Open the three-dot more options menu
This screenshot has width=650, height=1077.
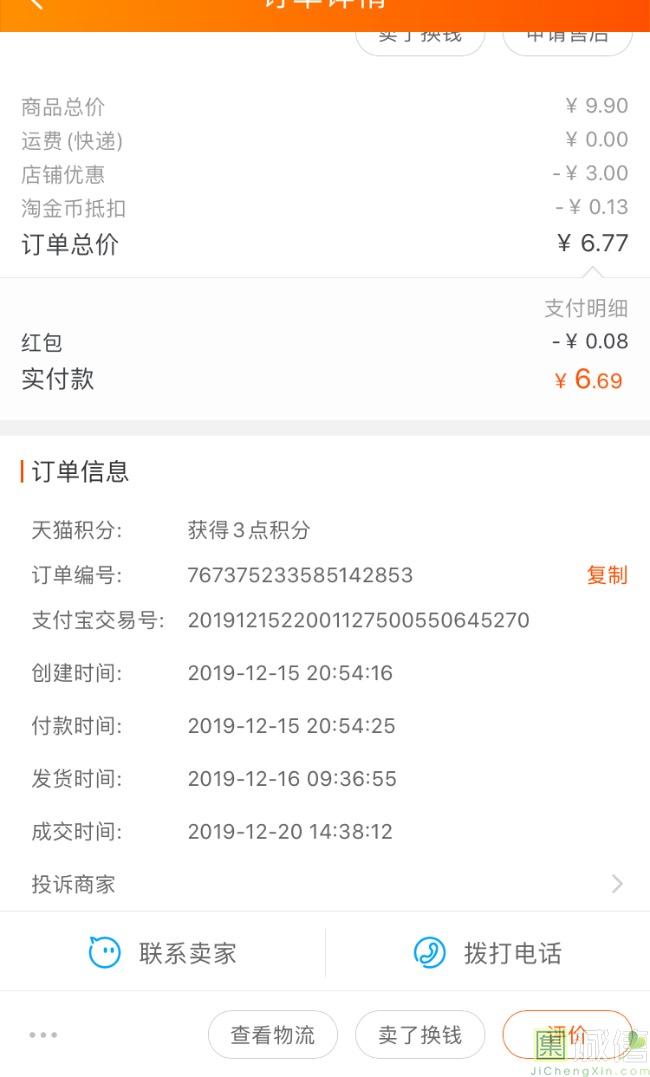coord(43,1034)
